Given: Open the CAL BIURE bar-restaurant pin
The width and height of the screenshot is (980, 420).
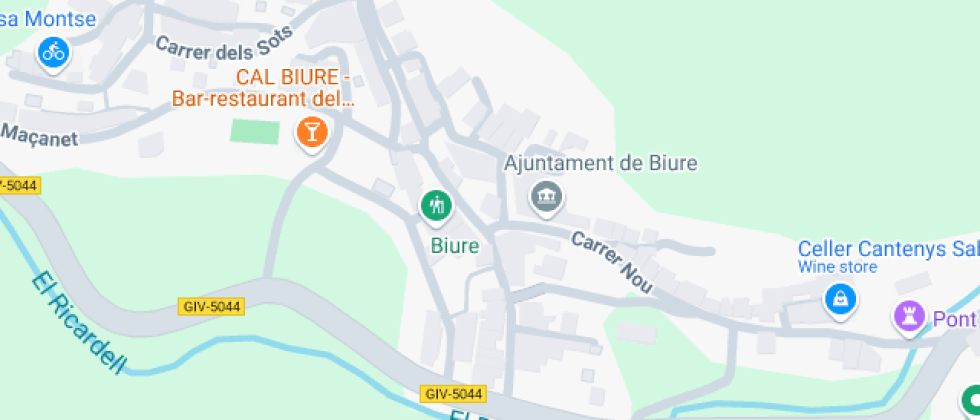Looking at the screenshot, I should coord(312,132).
